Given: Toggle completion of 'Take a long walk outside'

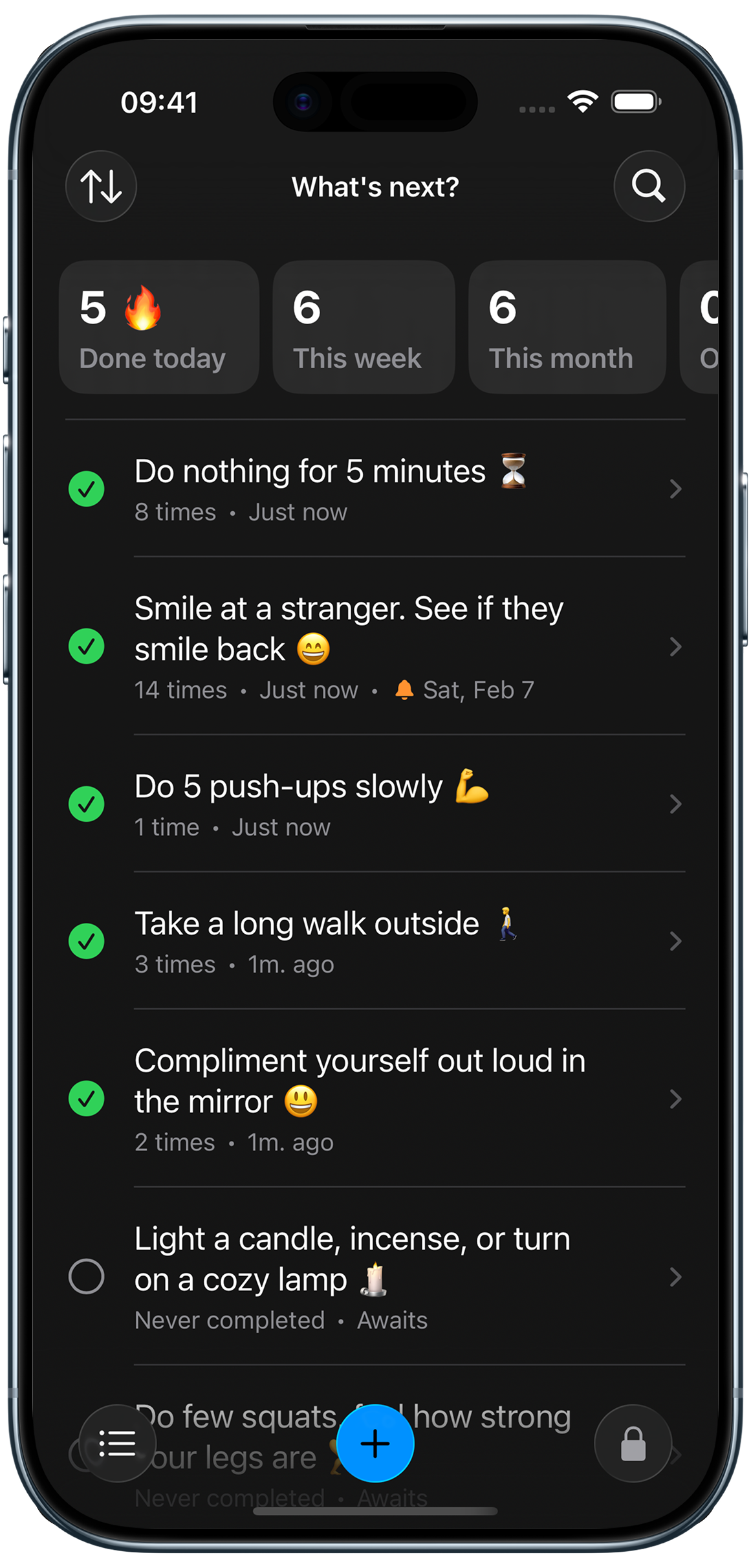Looking at the screenshot, I should tap(86, 942).
